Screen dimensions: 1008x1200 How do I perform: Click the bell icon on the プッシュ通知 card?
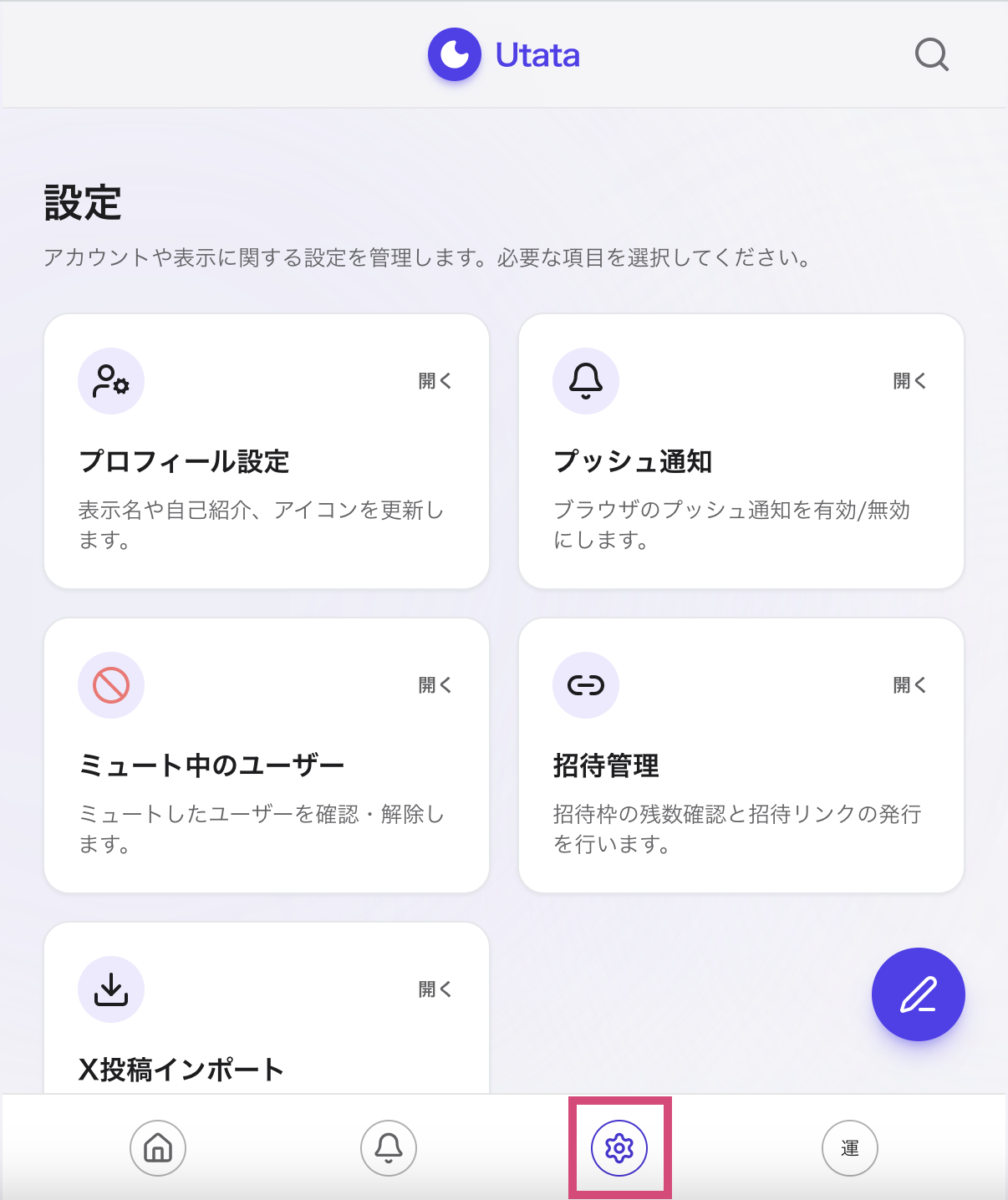[x=585, y=381]
